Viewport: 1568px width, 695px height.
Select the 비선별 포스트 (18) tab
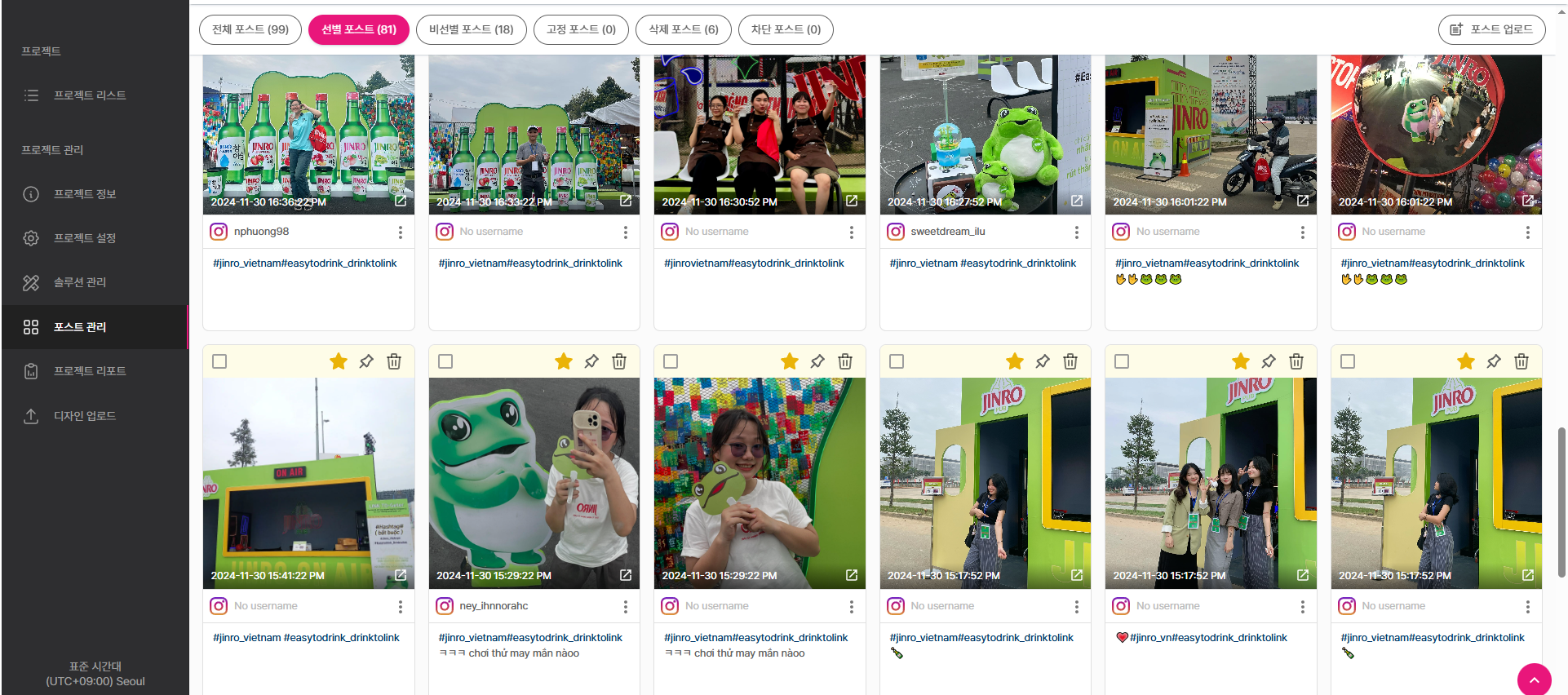click(x=471, y=29)
